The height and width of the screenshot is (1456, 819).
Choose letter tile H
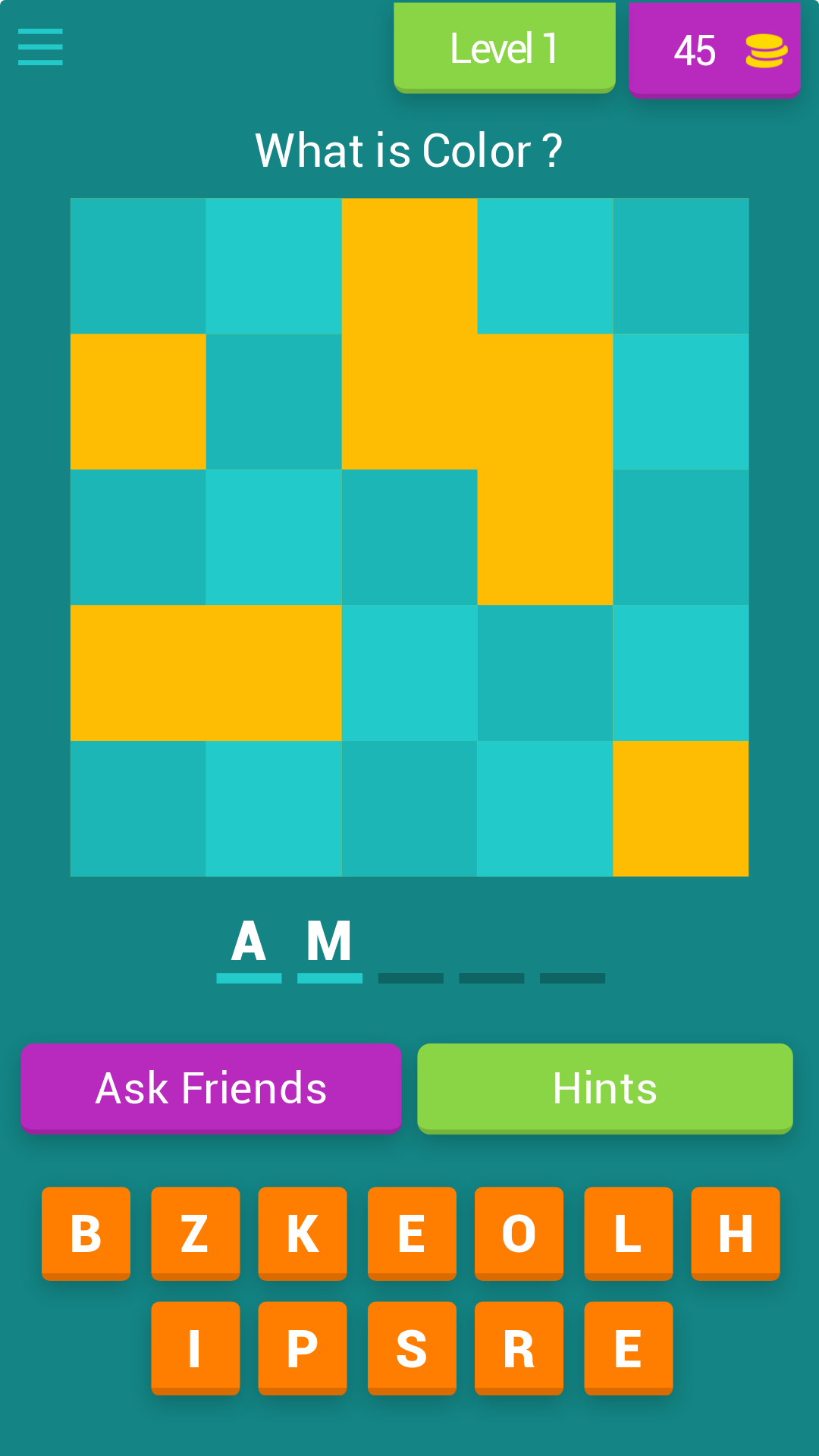[736, 1233]
